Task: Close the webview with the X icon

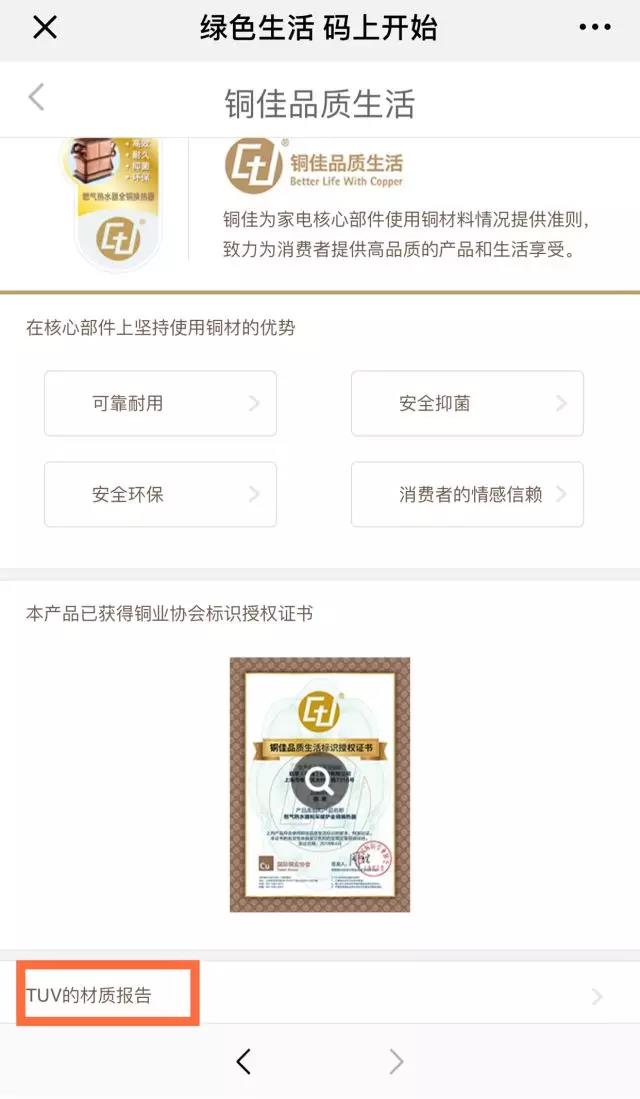Action: 45,28
